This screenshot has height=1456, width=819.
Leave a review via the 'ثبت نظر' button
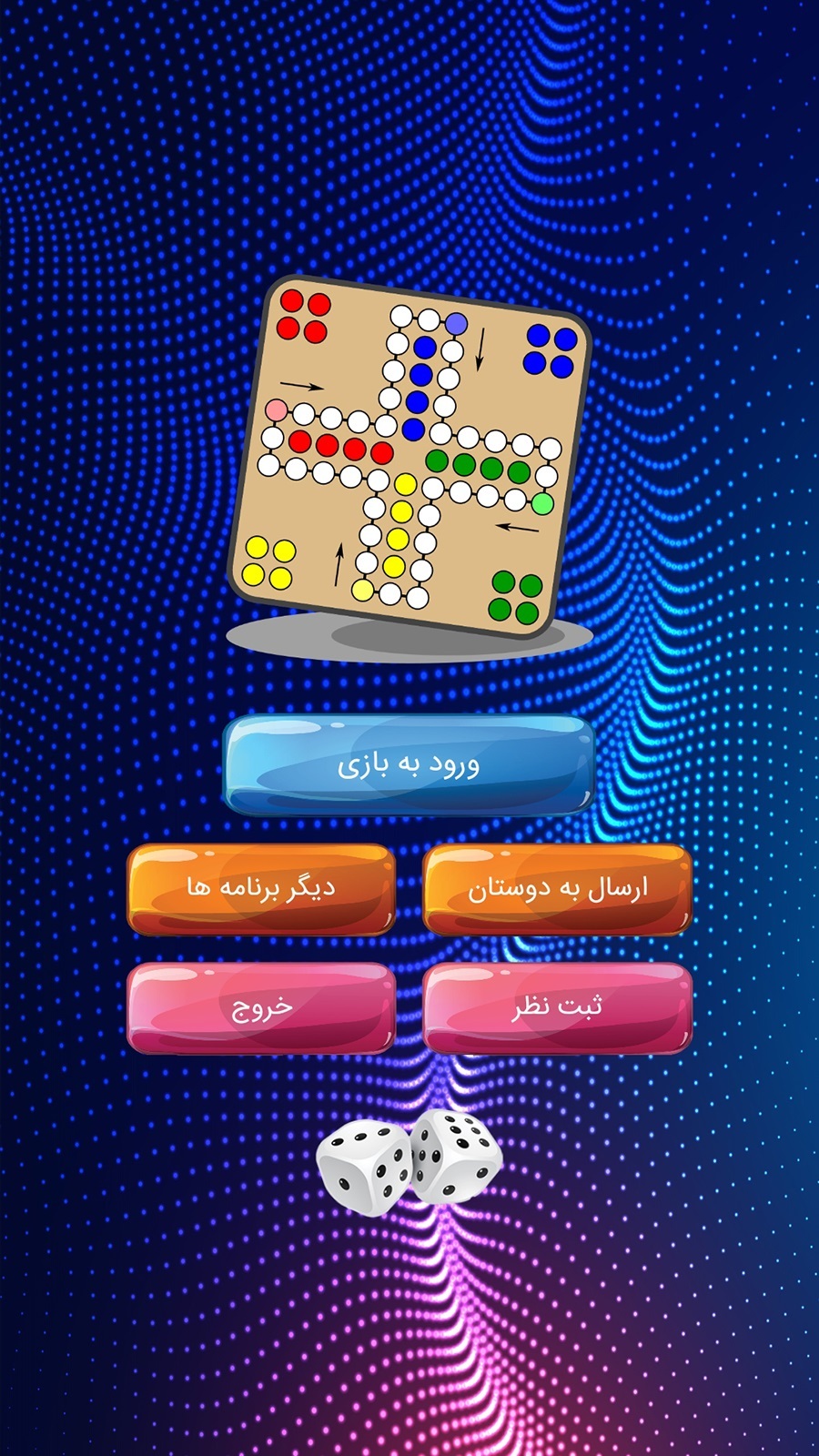pyautogui.click(x=557, y=1007)
